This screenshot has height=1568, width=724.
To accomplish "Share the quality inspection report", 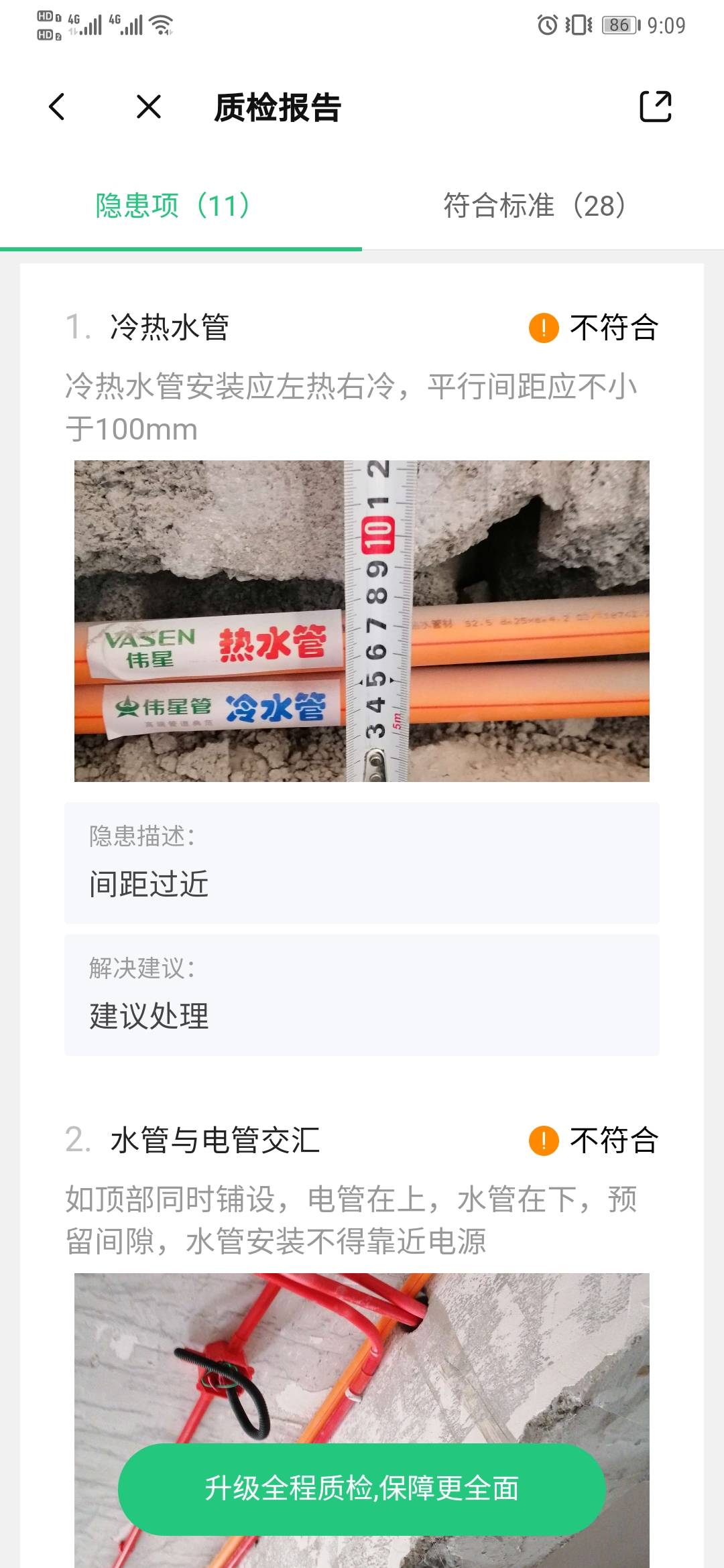I will (655, 107).
